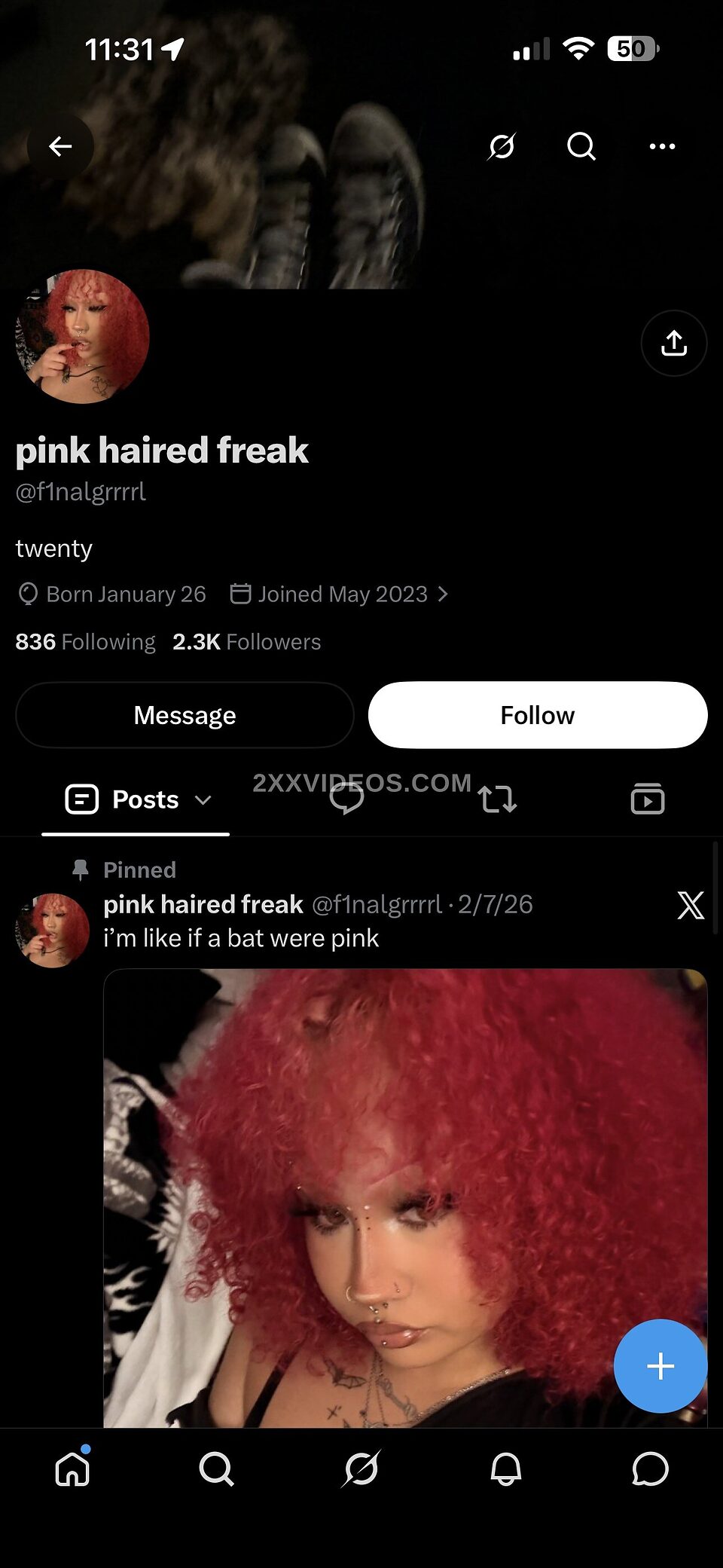Go to the Home tab
The image size is (723, 1568).
(72, 1469)
